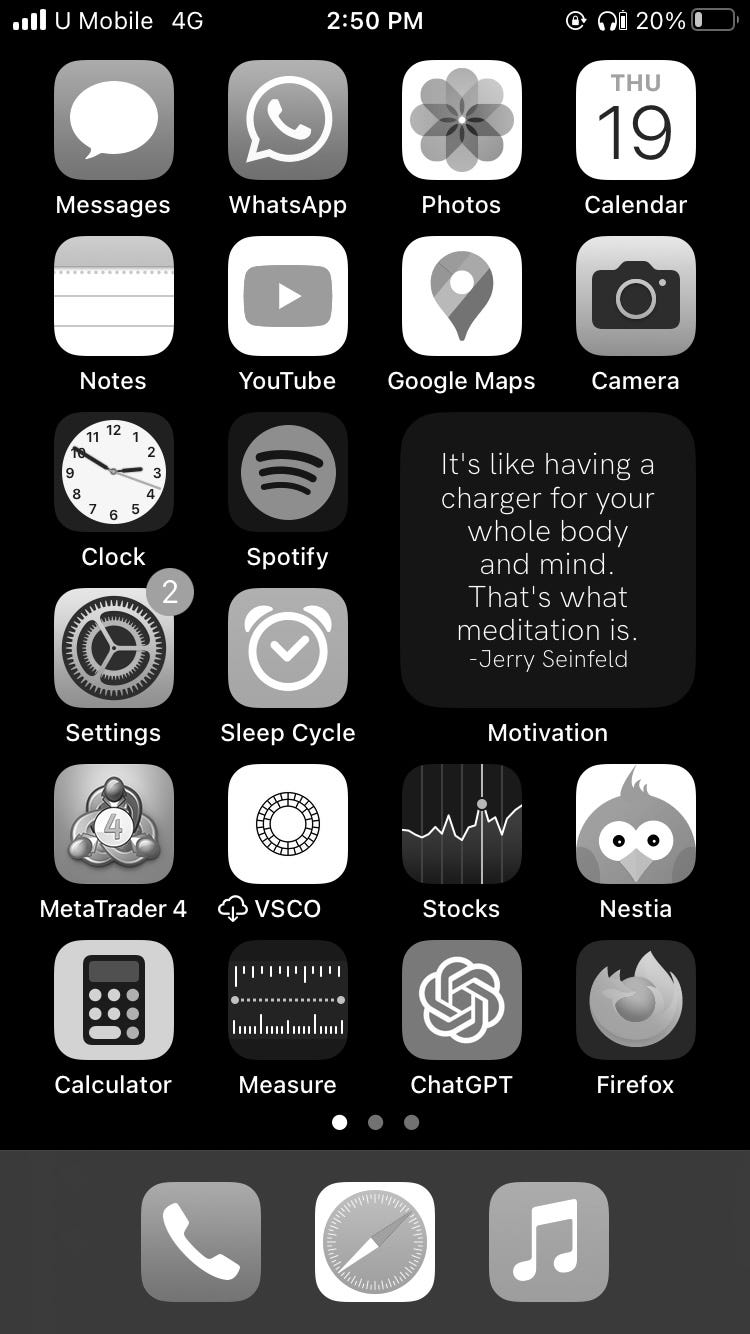
Task: Launch Sleep Cycle
Action: point(287,648)
